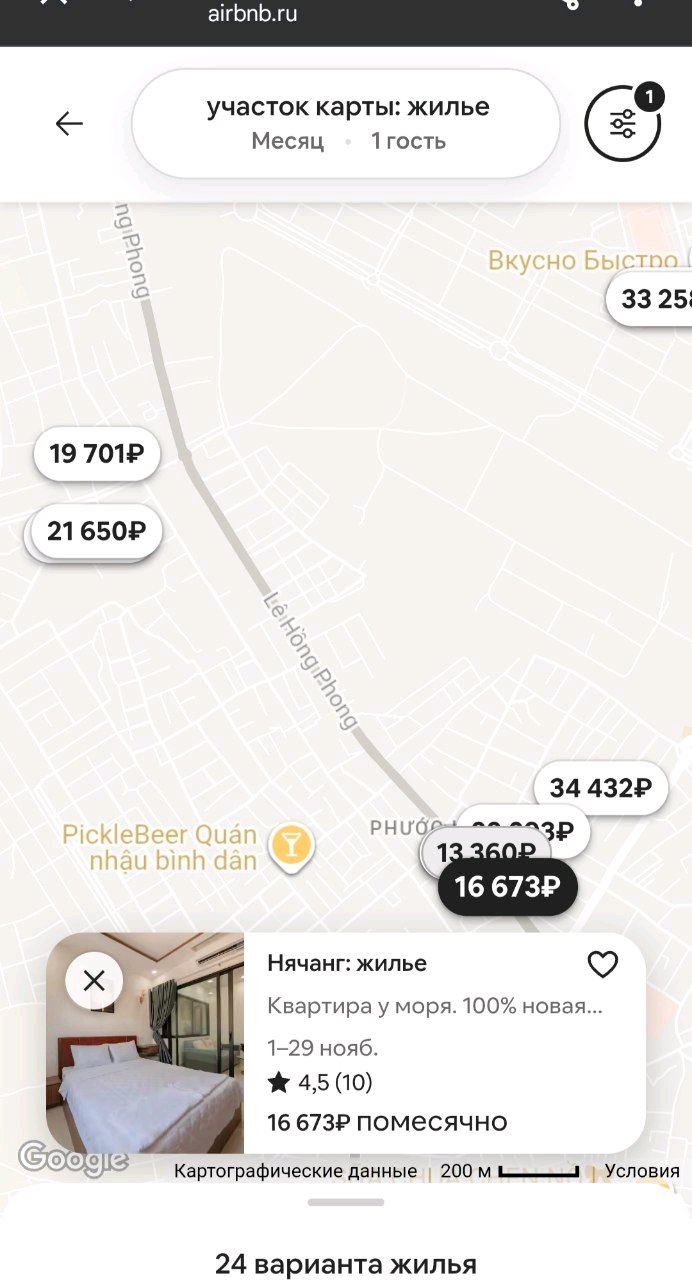Select the 21 650₽ price marker
The width and height of the screenshot is (692, 1280).
[97, 531]
